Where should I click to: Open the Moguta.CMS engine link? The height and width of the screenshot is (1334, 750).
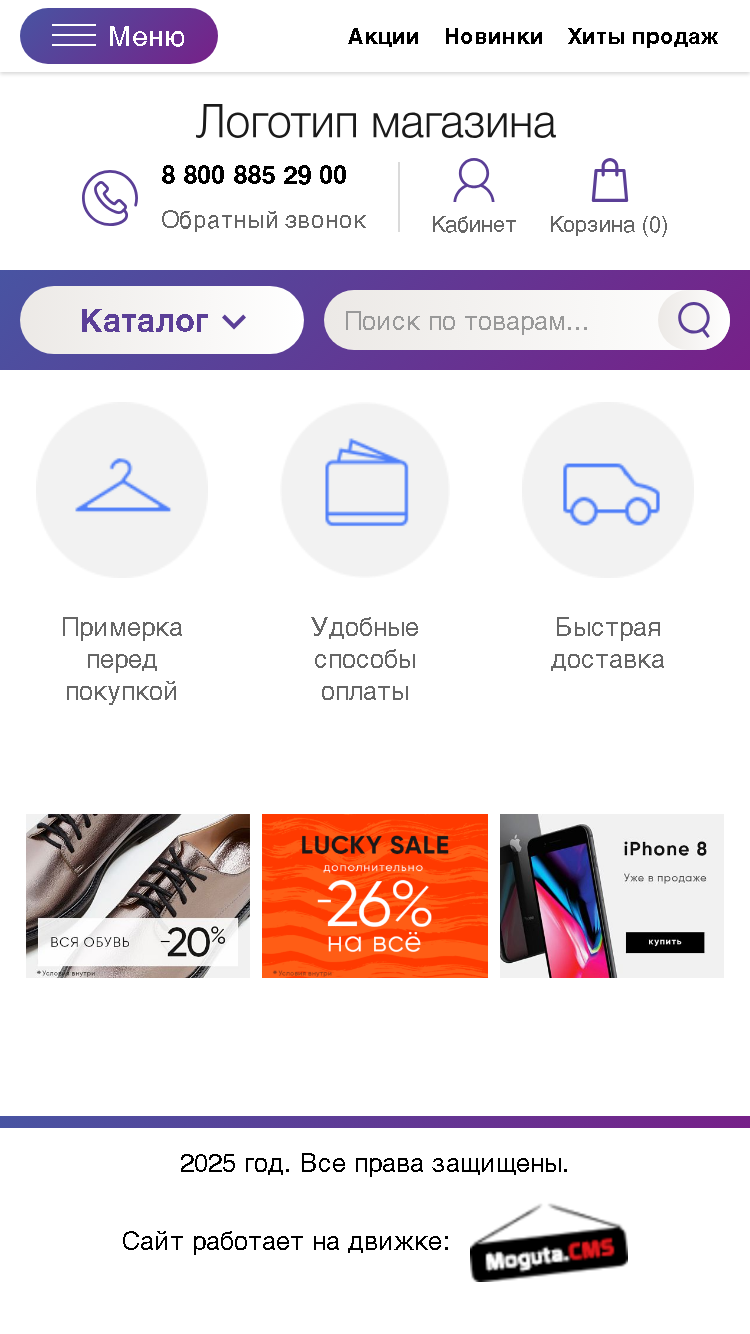[x=549, y=1243]
